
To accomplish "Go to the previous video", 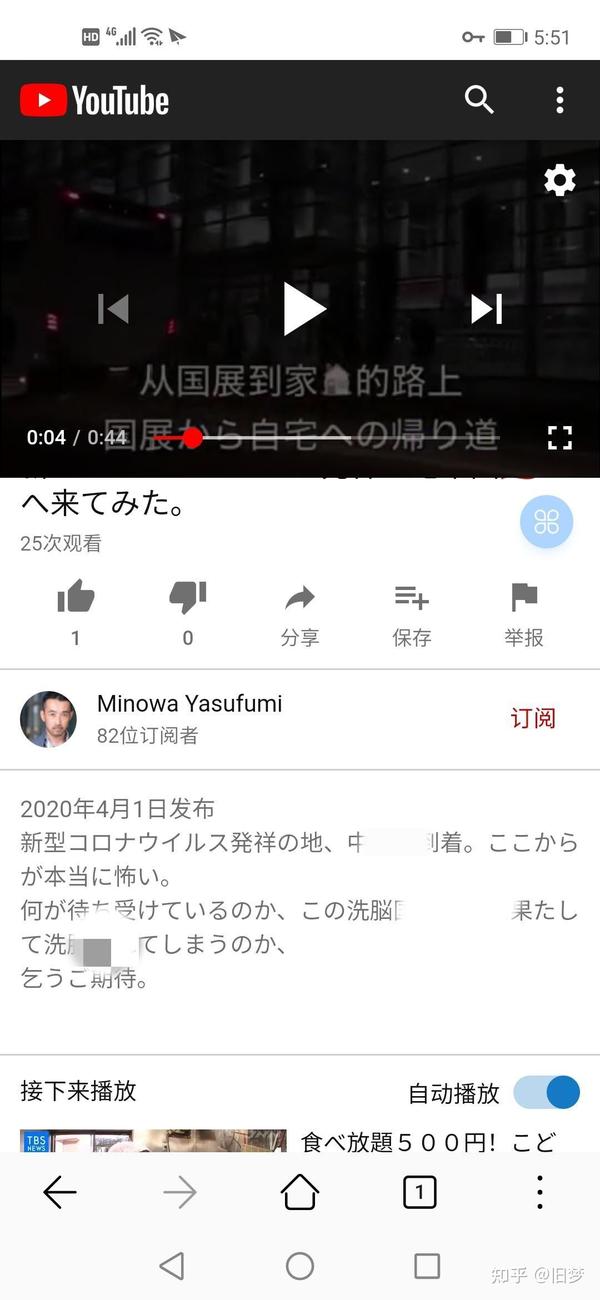I will 114,309.
